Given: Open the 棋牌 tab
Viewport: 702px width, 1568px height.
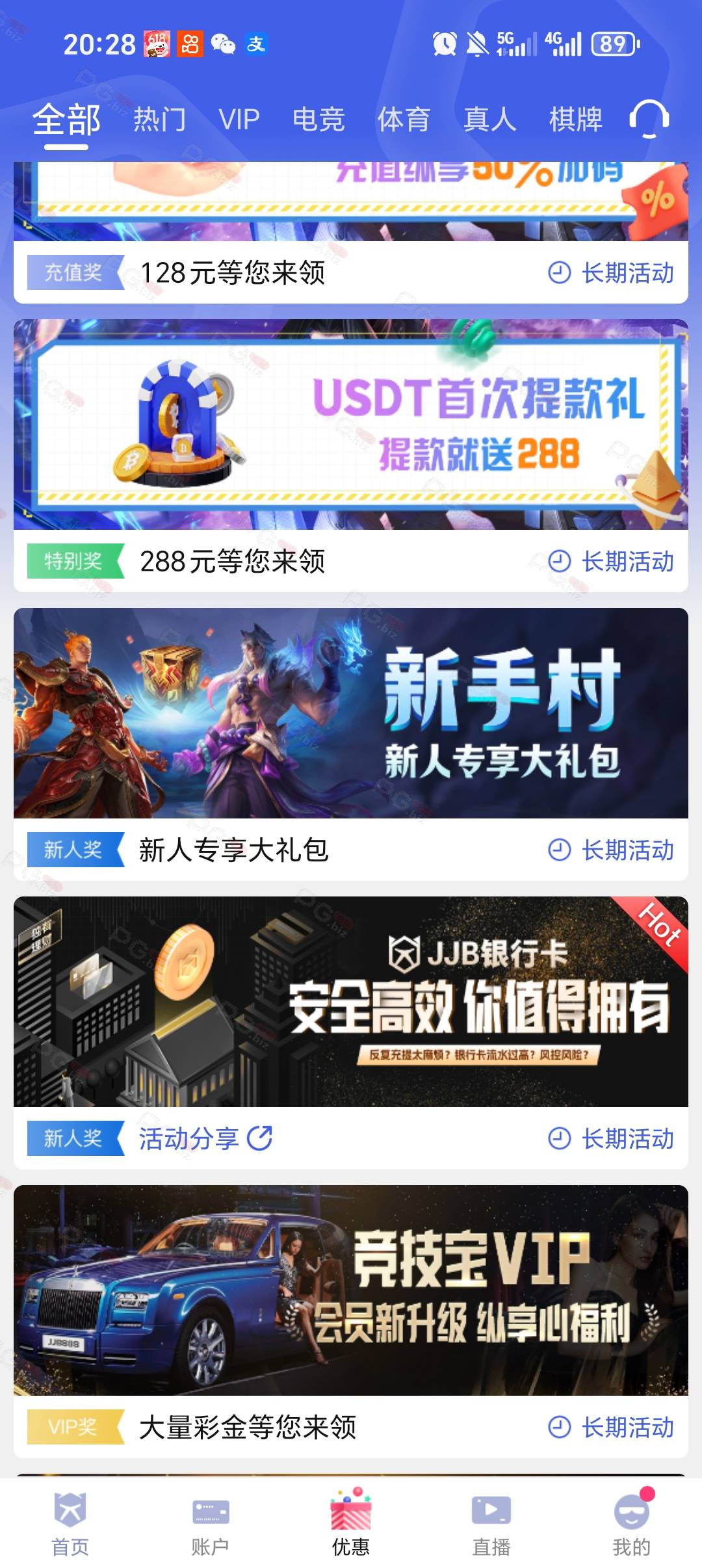Looking at the screenshot, I should pyautogui.click(x=576, y=120).
